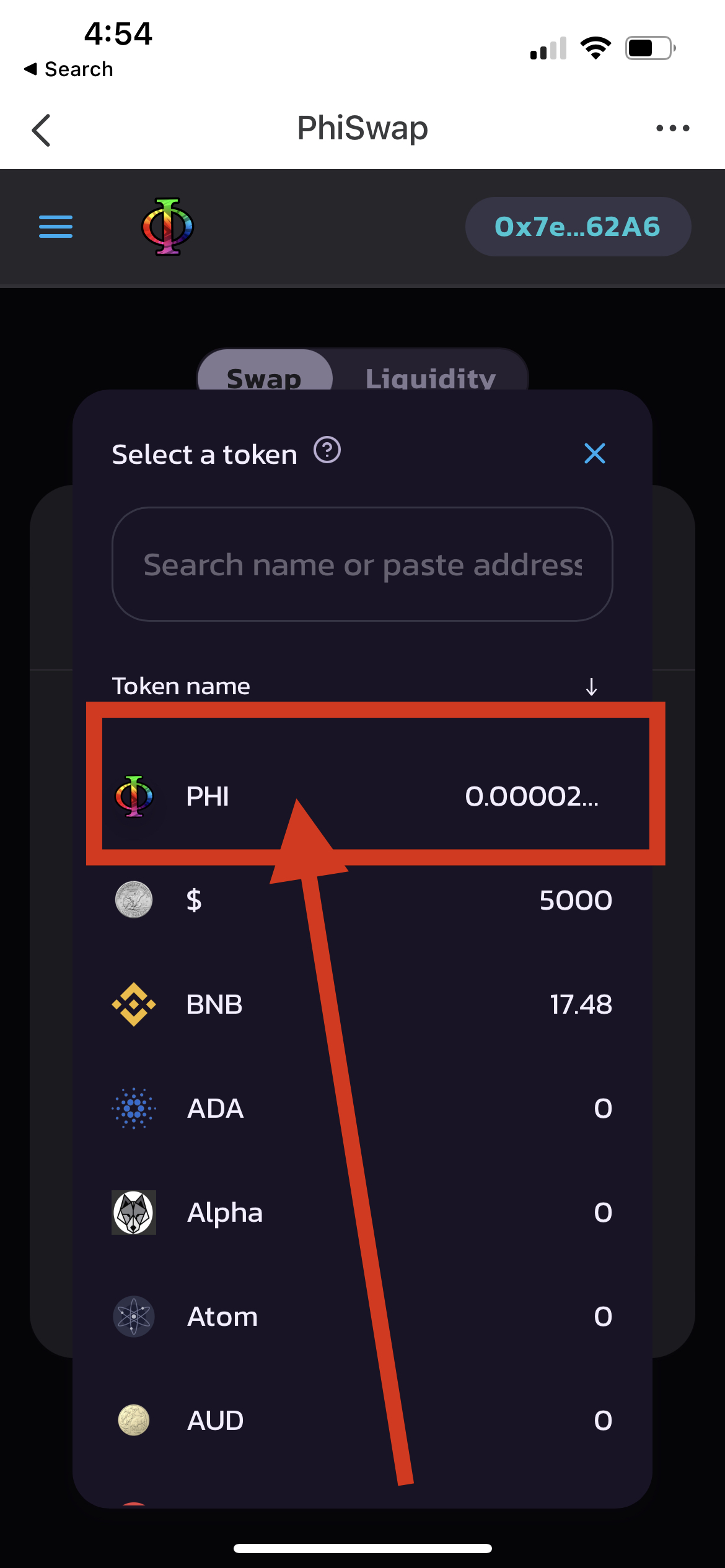Choose the $ token with 5000 balance
This screenshot has width=725, height=1568.
362,900
